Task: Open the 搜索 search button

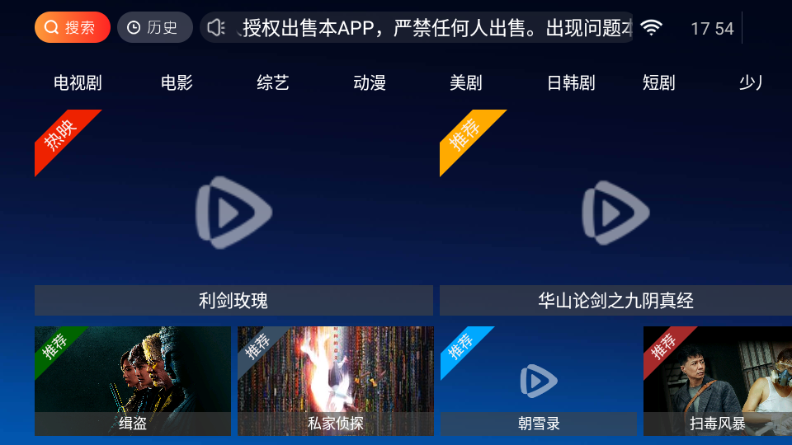Action: click(72, 28)
